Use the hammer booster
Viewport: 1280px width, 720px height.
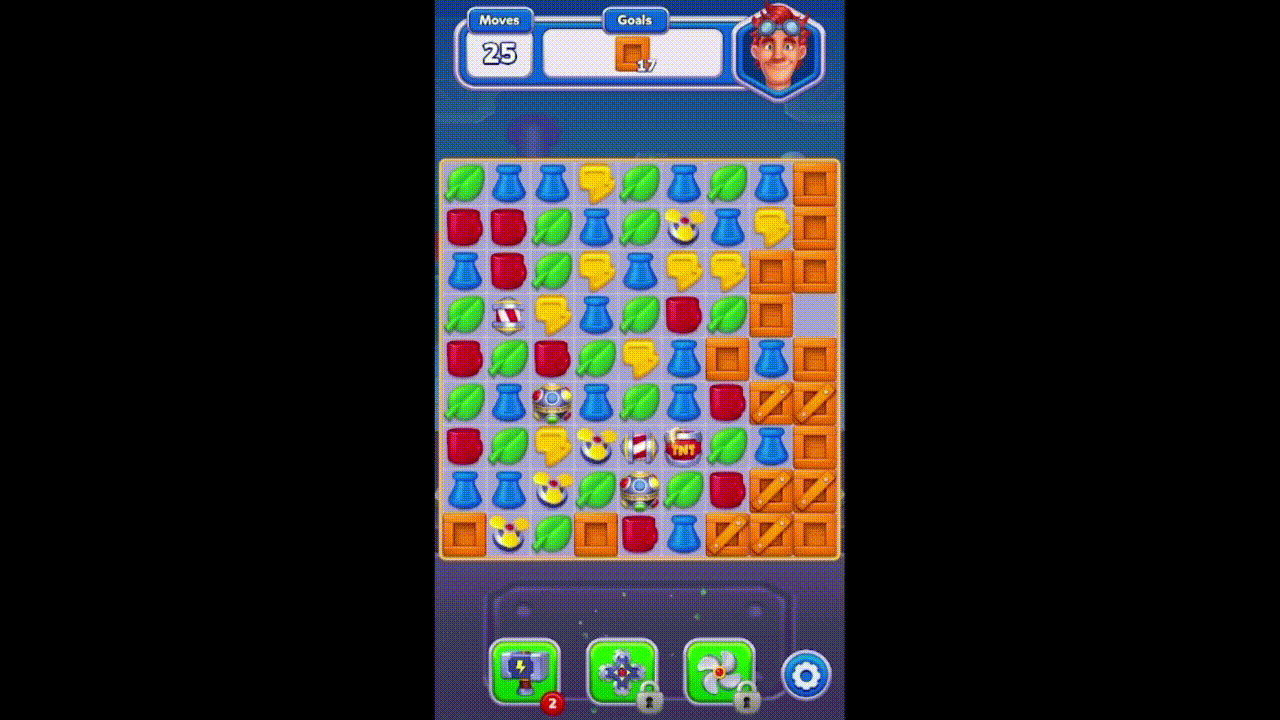click(524, 672)
